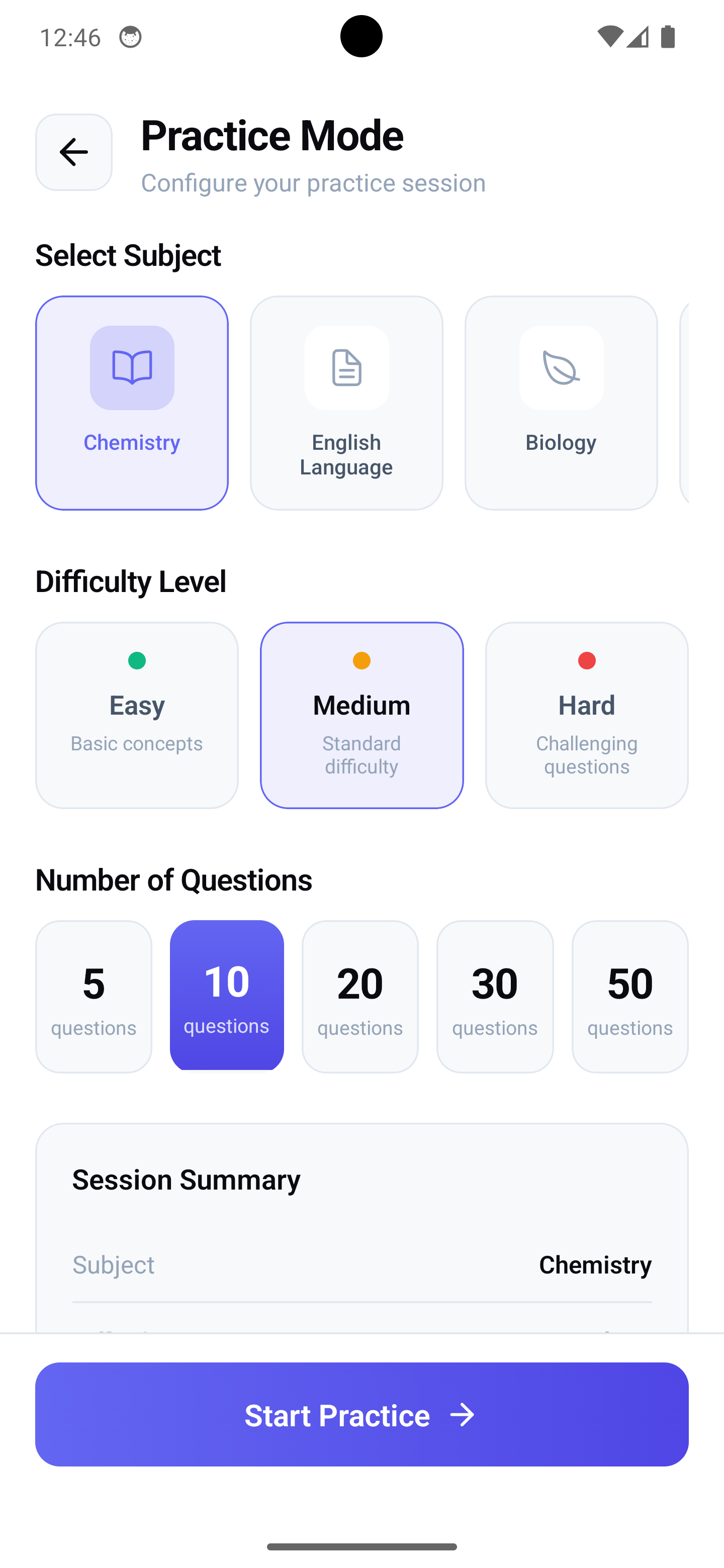Screen dimensions: 724x1568
Task: Choose English Language subject
Action: (x=346, y=403)
